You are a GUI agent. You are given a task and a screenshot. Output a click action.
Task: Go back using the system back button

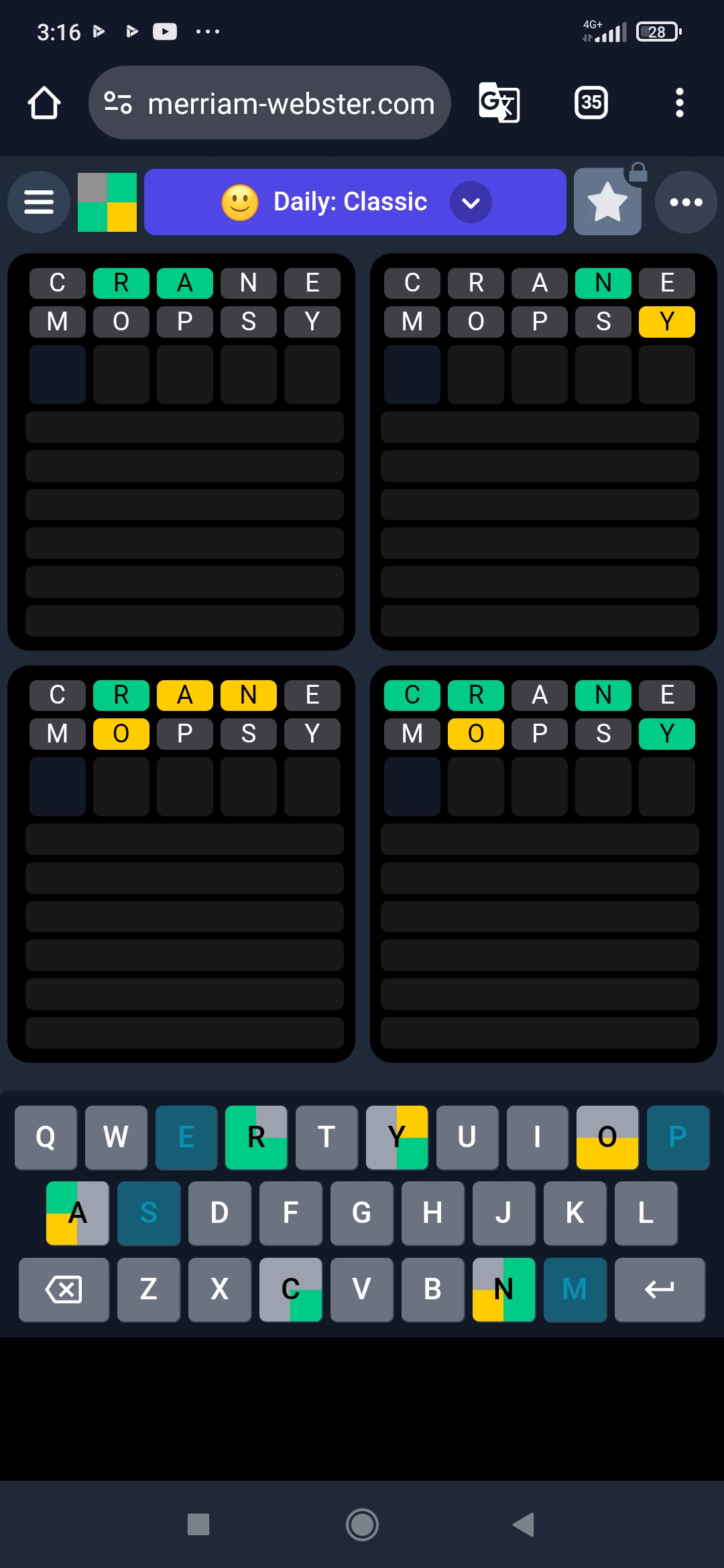point(524,1524)
